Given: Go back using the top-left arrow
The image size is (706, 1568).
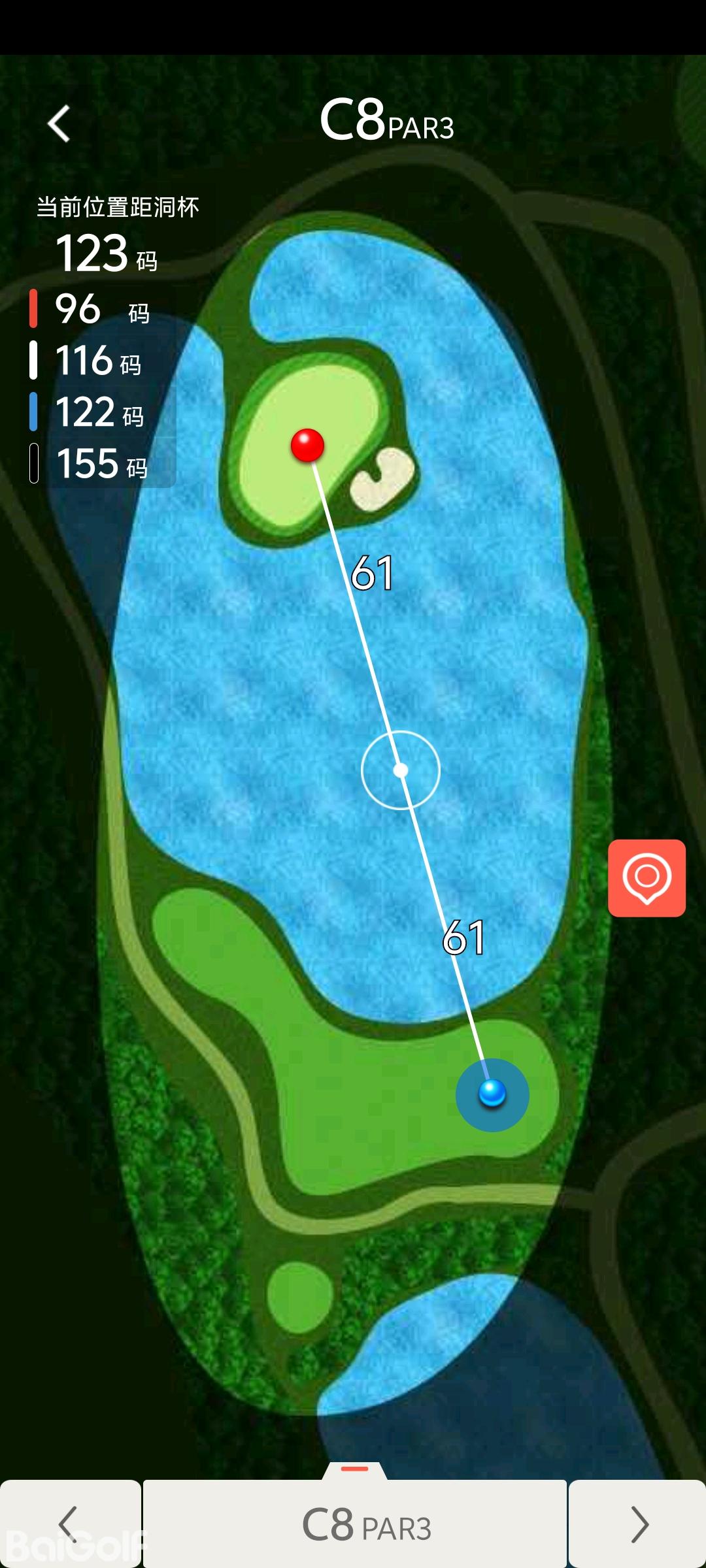Looking at the screenshot, I should (59, 123).
